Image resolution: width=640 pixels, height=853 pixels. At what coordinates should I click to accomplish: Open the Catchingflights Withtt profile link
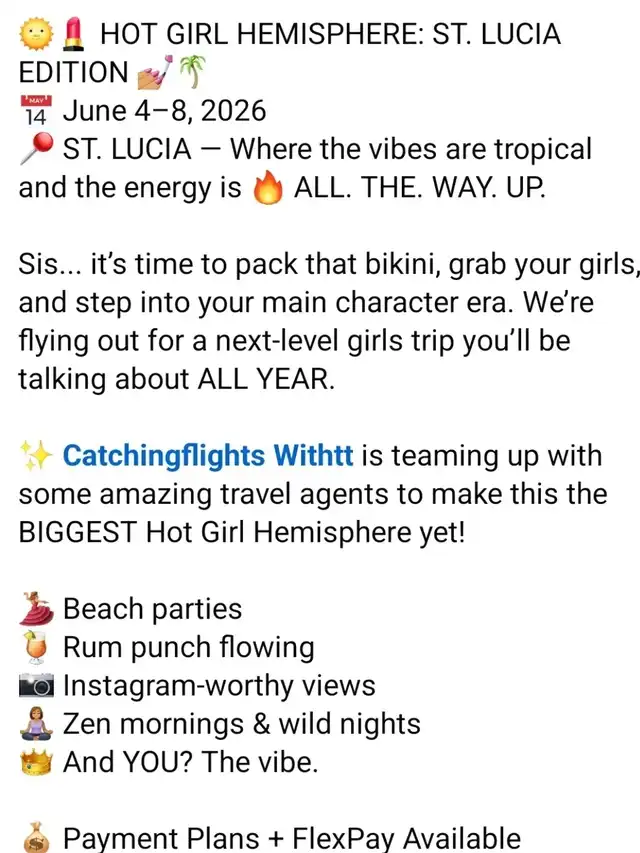tap(208, 456)
